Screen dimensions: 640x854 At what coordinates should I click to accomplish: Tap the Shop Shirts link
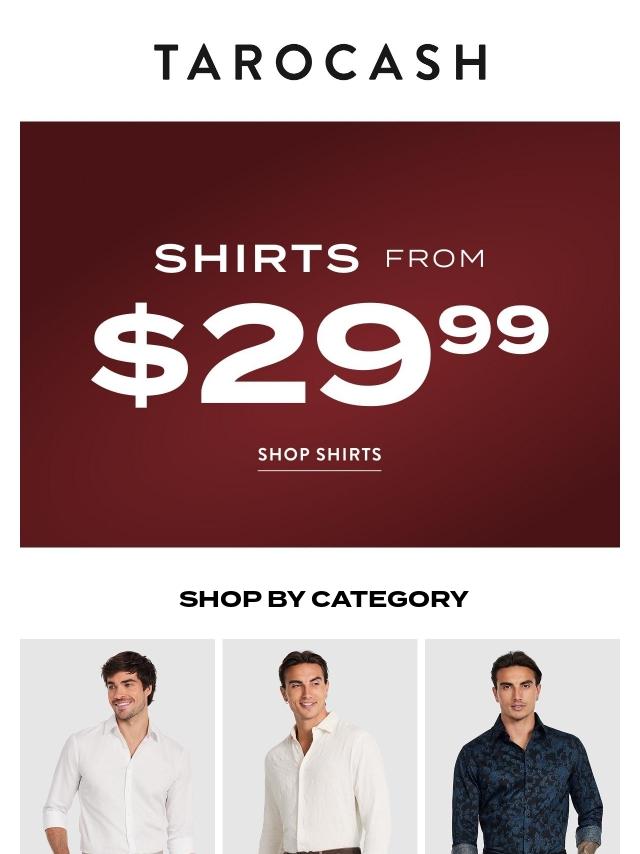coord(319,455)
